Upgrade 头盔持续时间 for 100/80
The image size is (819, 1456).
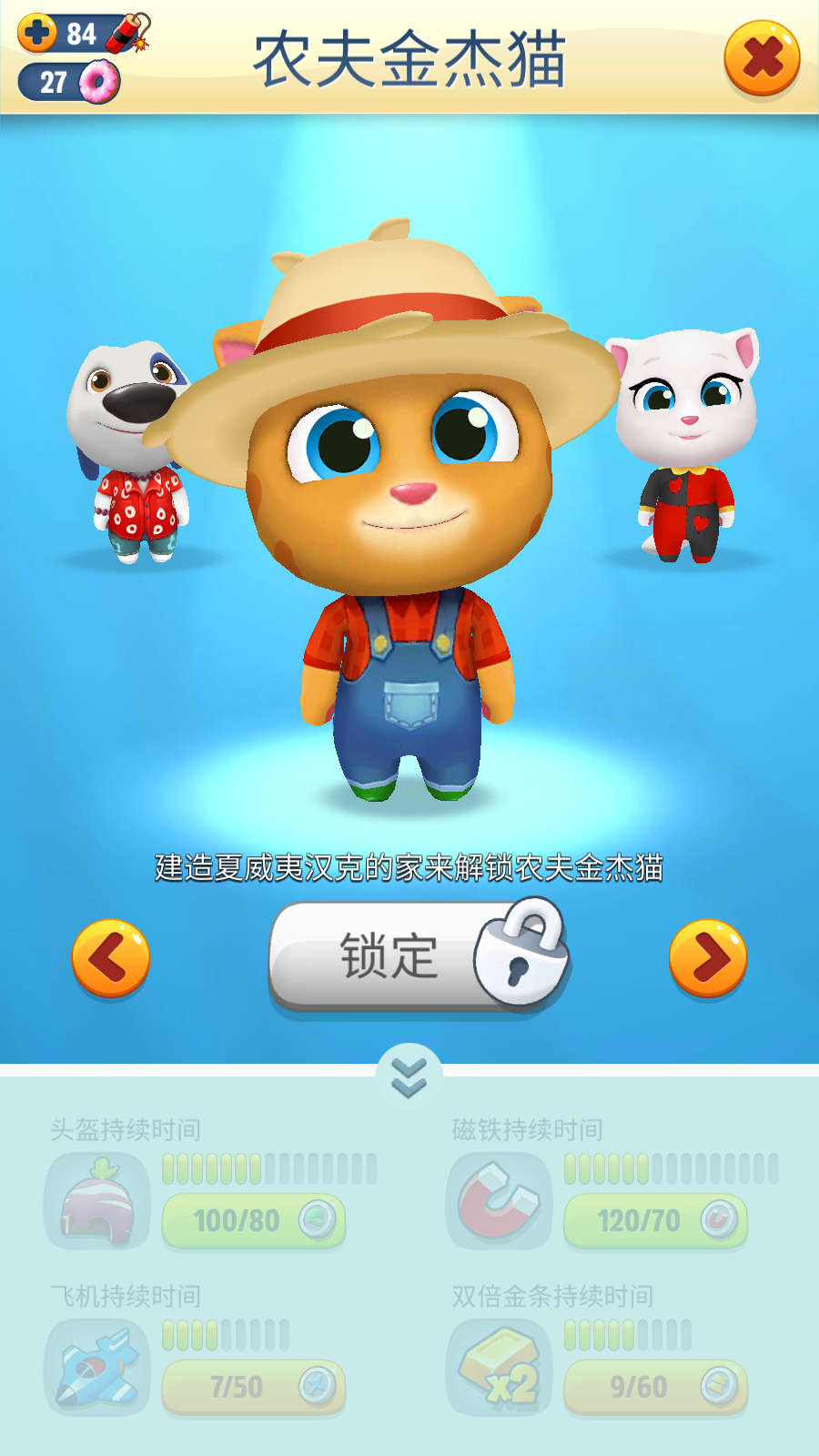(254, 1220)
